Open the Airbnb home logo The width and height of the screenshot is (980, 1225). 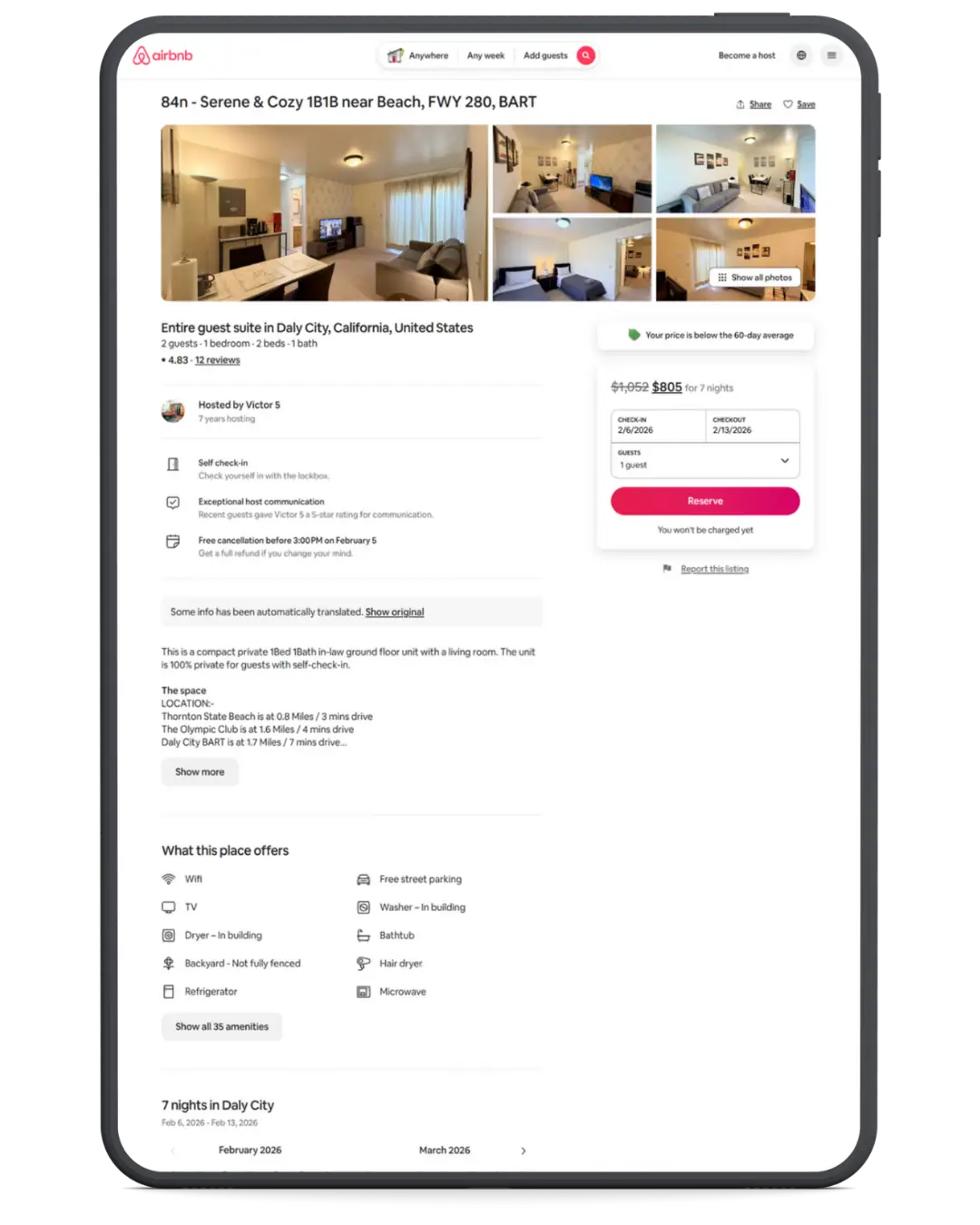click(x=163, y=55)
